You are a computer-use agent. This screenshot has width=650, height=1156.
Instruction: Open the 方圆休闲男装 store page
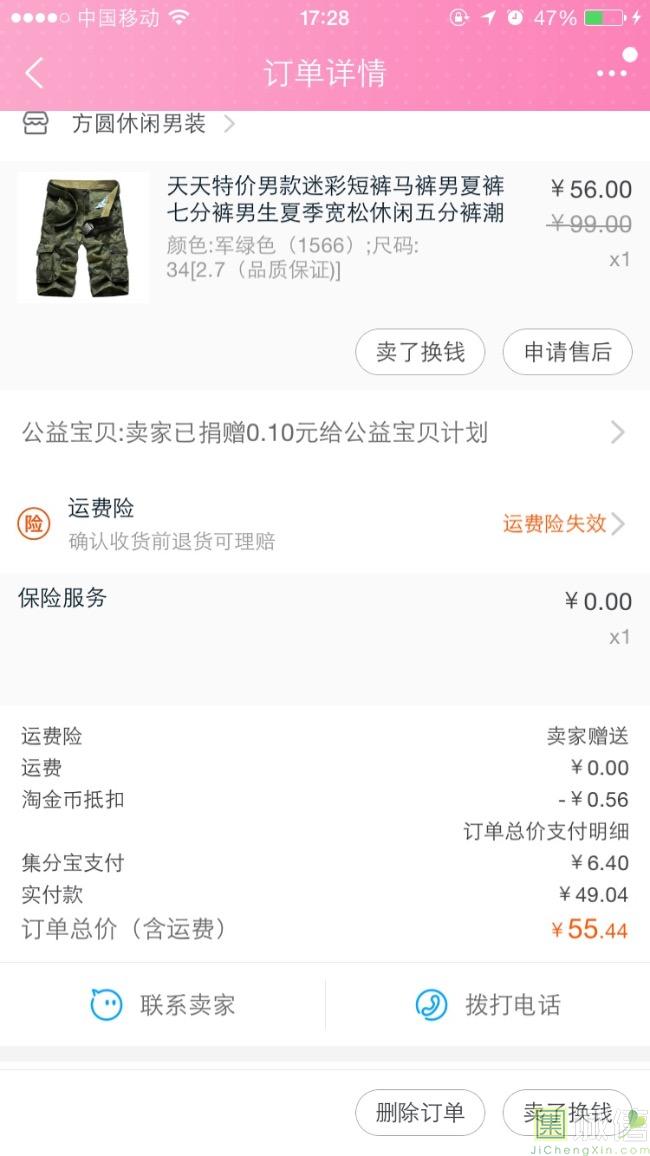coord(129,124)
